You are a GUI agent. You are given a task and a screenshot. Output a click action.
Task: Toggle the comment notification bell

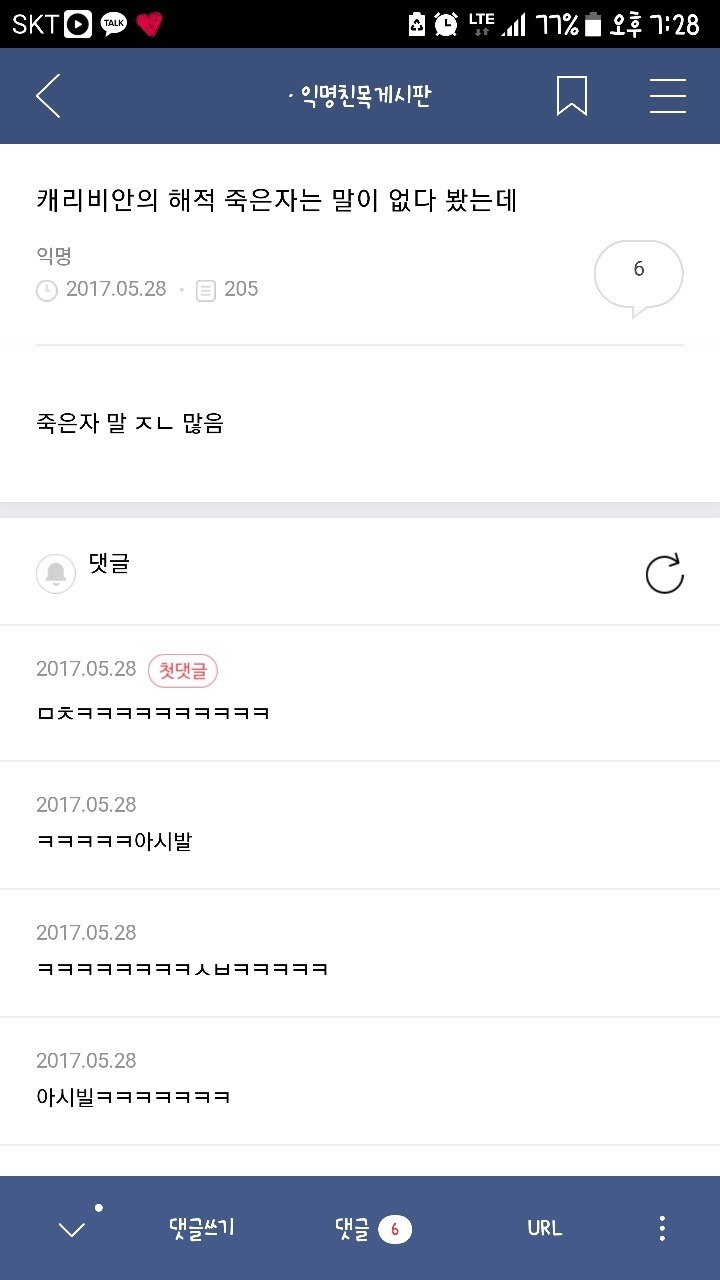56,574
